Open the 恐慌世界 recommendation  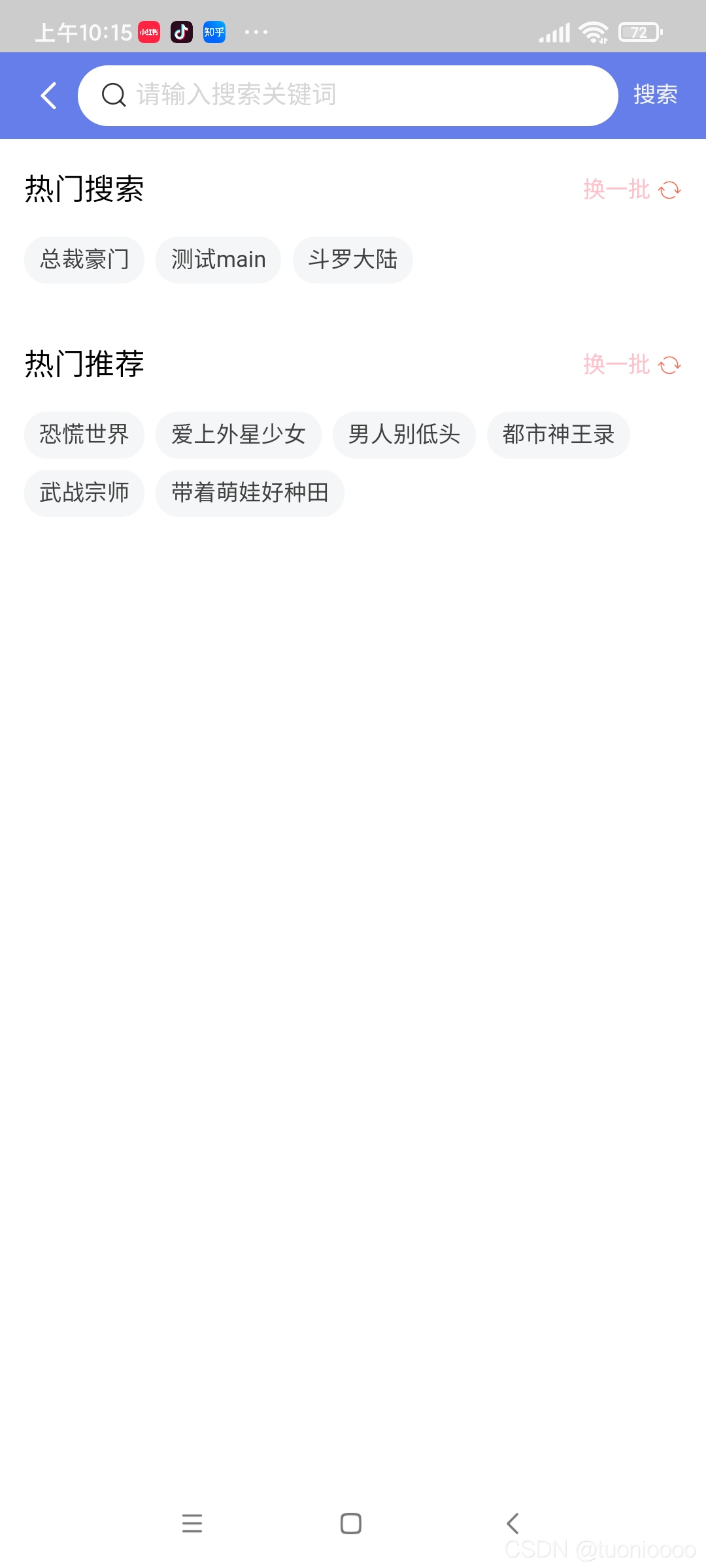(x=84, y=435)
